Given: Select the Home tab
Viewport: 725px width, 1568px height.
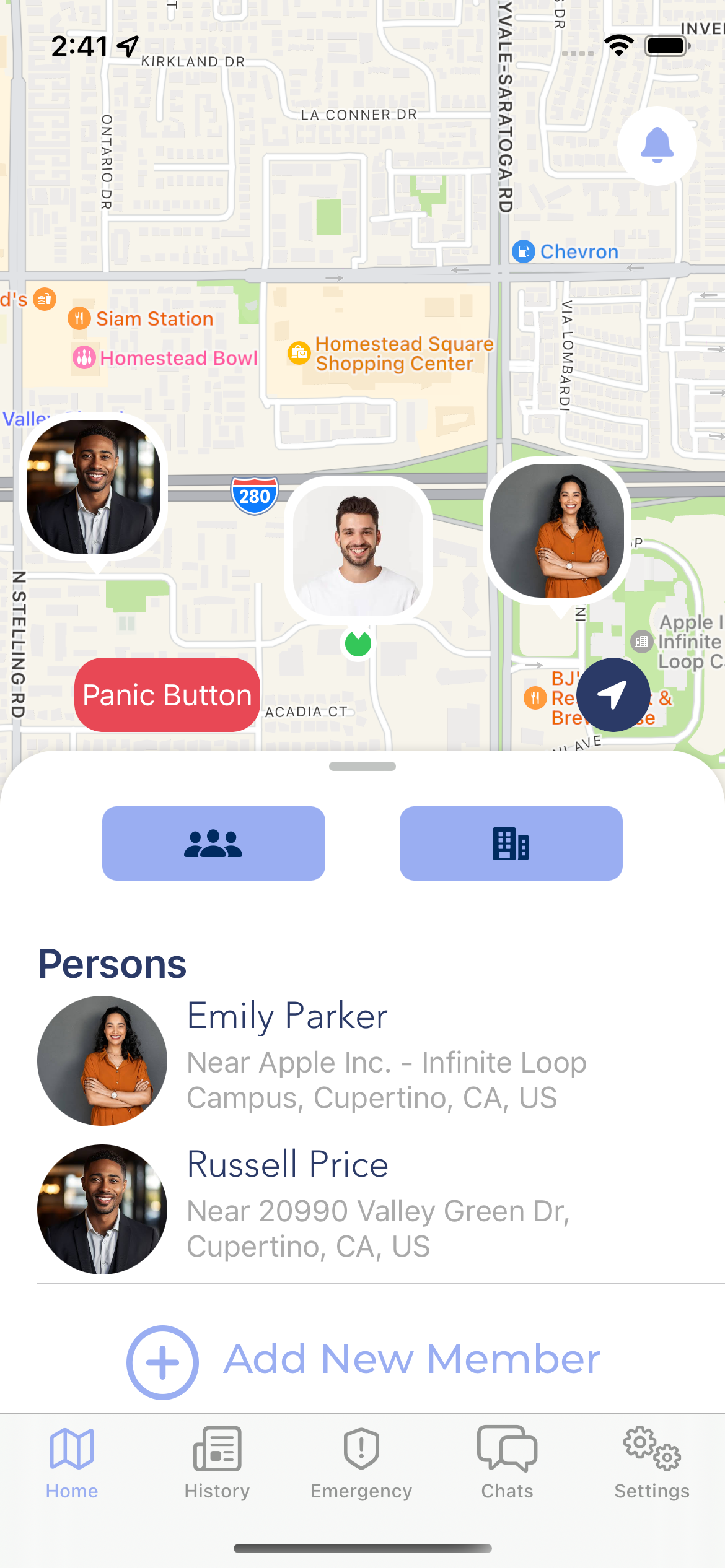Looking at the screenshot, I should pyautogui.click(x=72, y=1463).
